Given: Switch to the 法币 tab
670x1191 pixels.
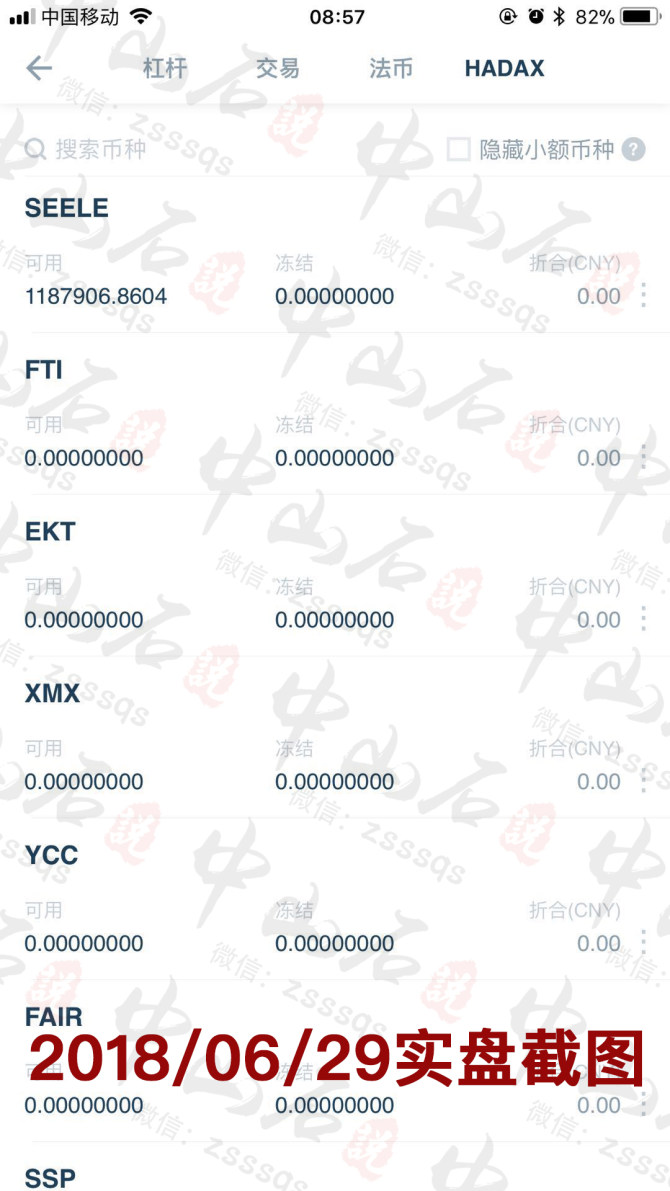Looking at the screenshot, I should (x=390, y=68).
